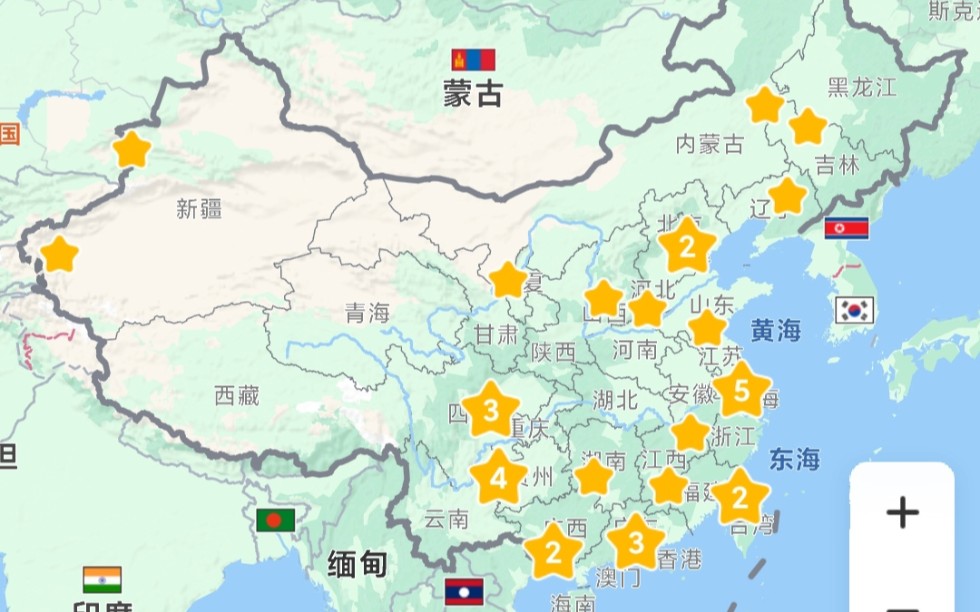Screen dimensions: 980x612
Task: Select the star marker in Shandong
Action: tap(707, 328)
